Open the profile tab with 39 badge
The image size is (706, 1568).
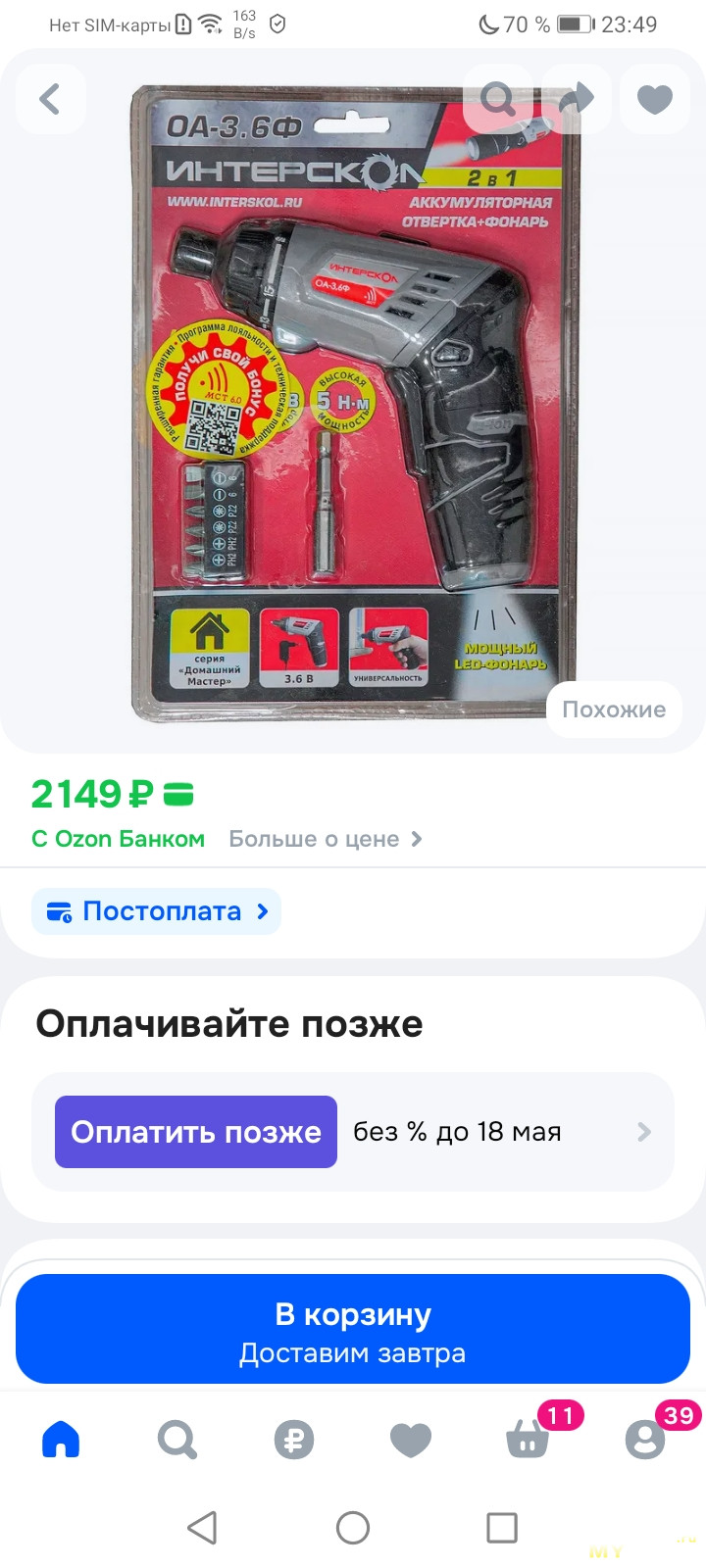[645, 1440]
